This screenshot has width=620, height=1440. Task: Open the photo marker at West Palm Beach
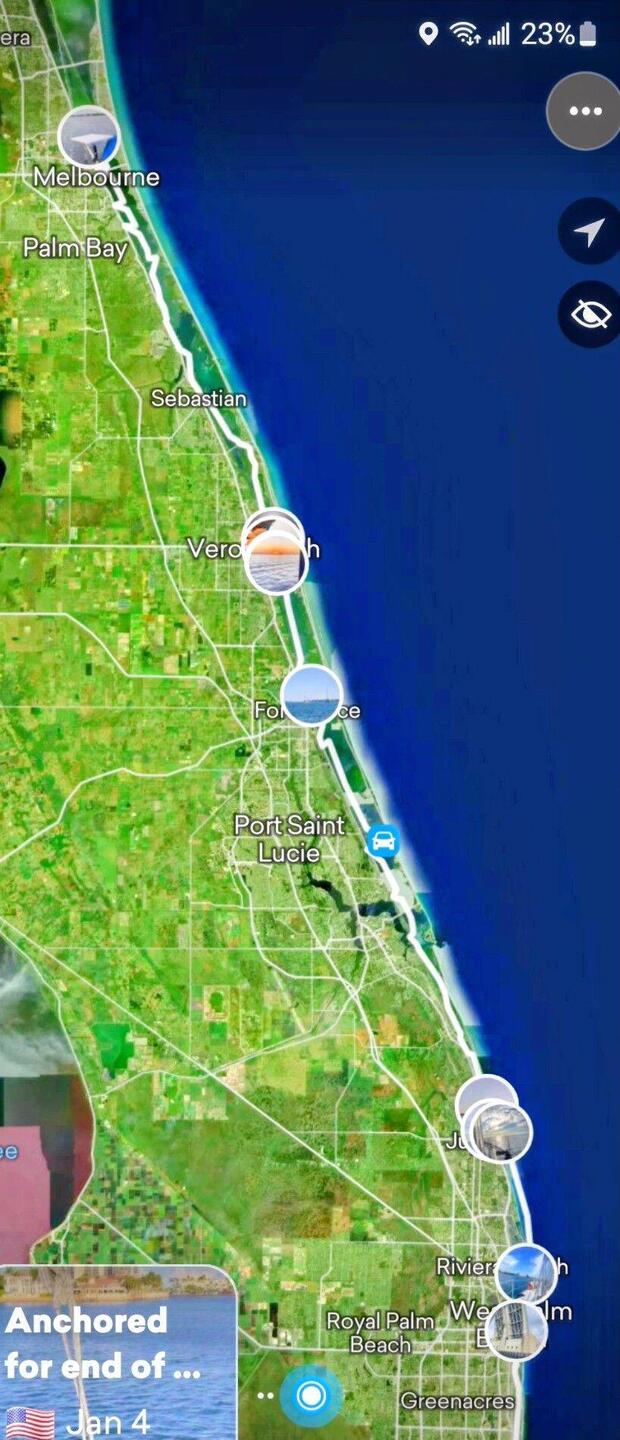click(x=517, y=1330)
